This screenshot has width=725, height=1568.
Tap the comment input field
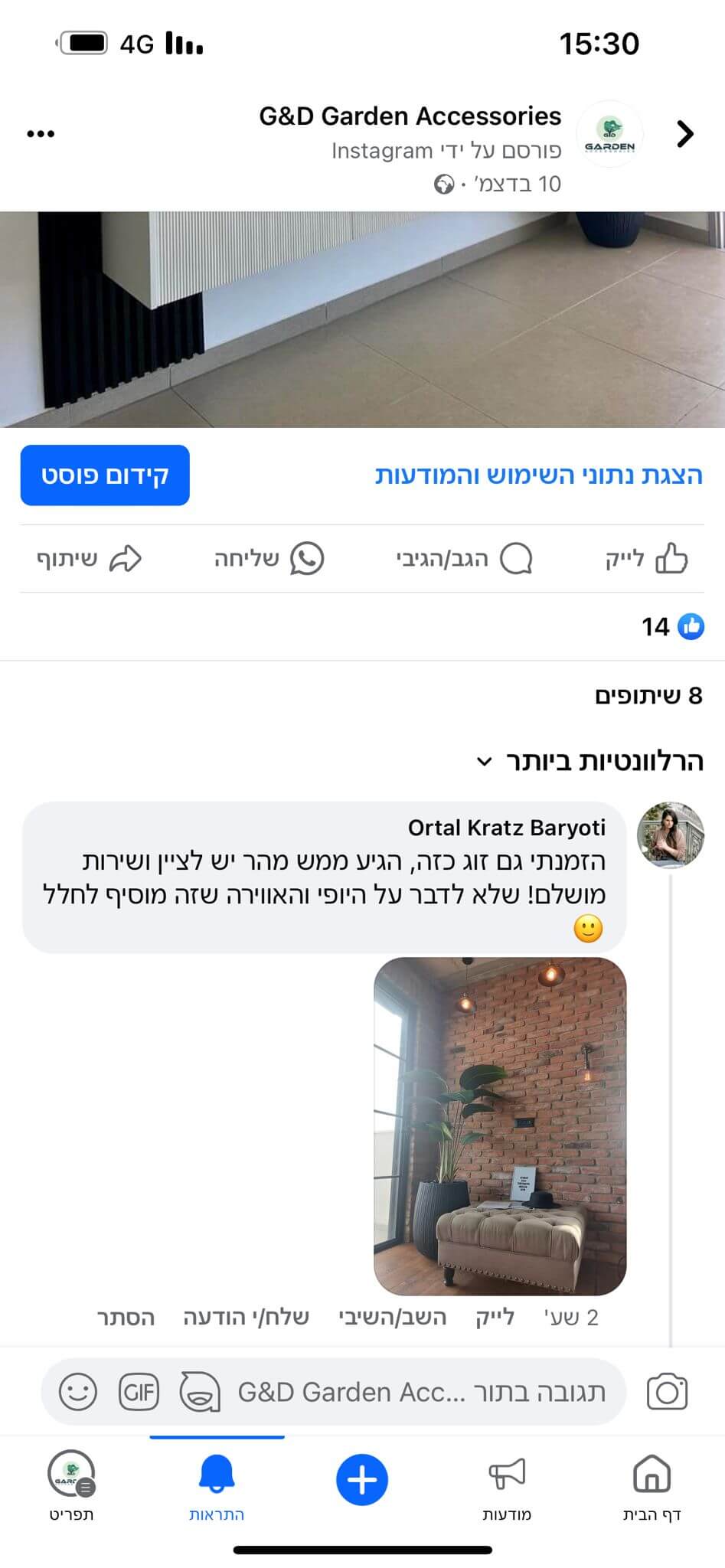421,1392
